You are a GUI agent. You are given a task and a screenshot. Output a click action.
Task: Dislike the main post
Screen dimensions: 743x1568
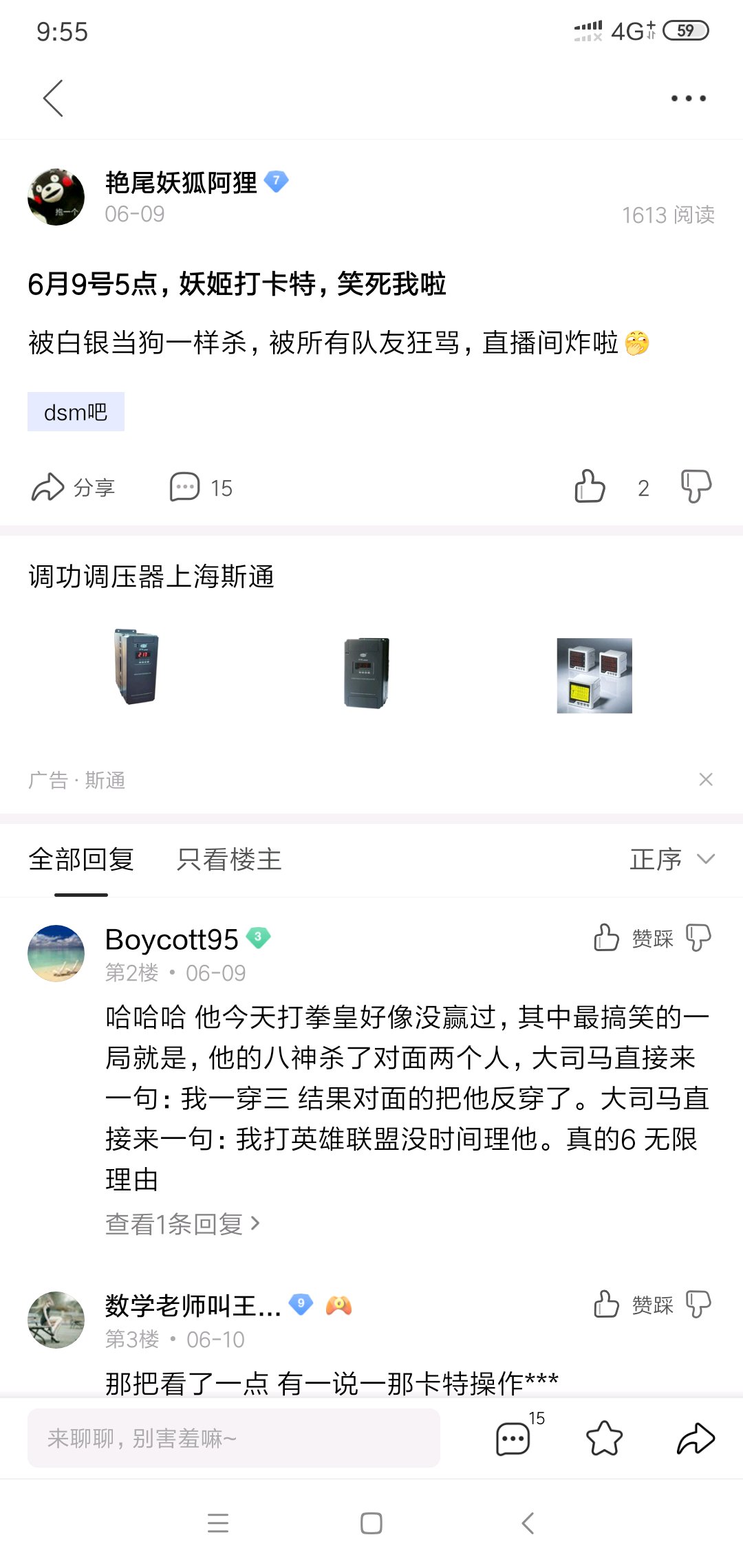696,487
